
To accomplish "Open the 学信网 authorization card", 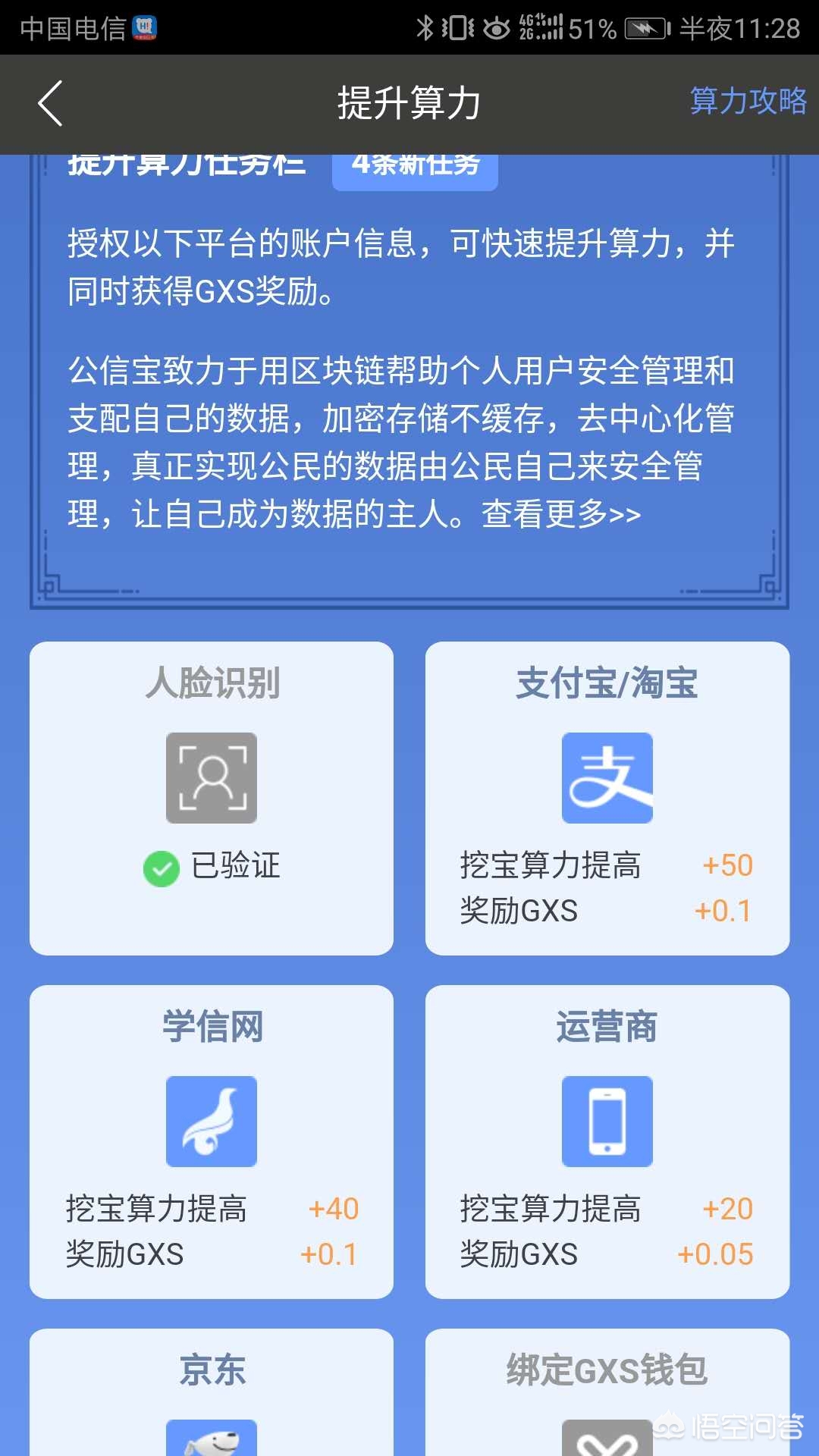I will tap(212, 1141).
